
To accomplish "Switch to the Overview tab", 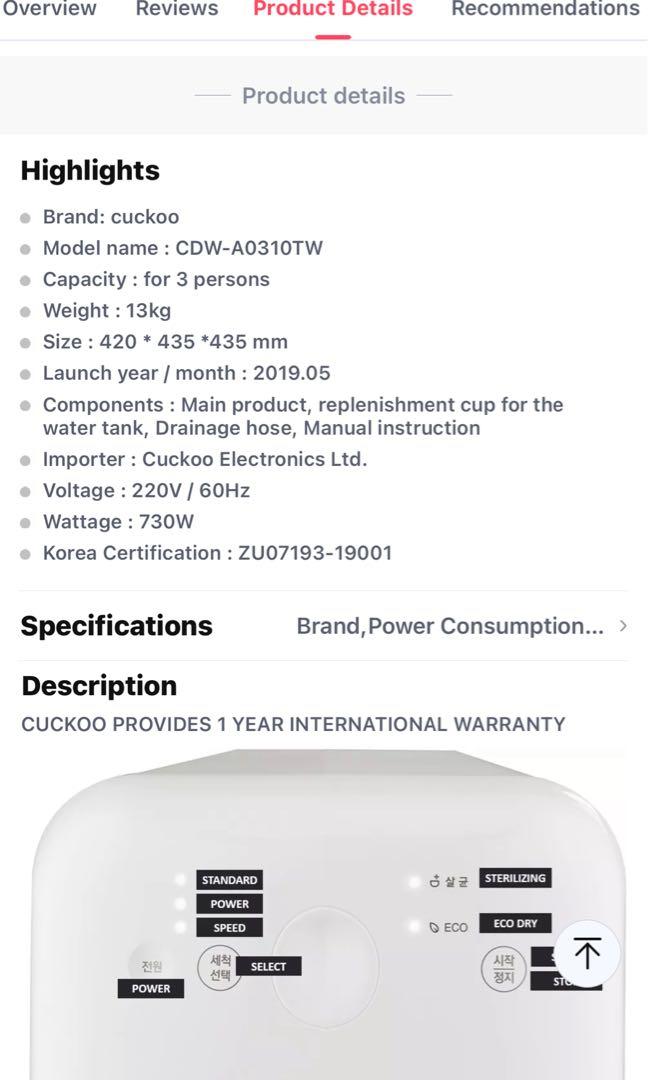I will tap(49, 10).
